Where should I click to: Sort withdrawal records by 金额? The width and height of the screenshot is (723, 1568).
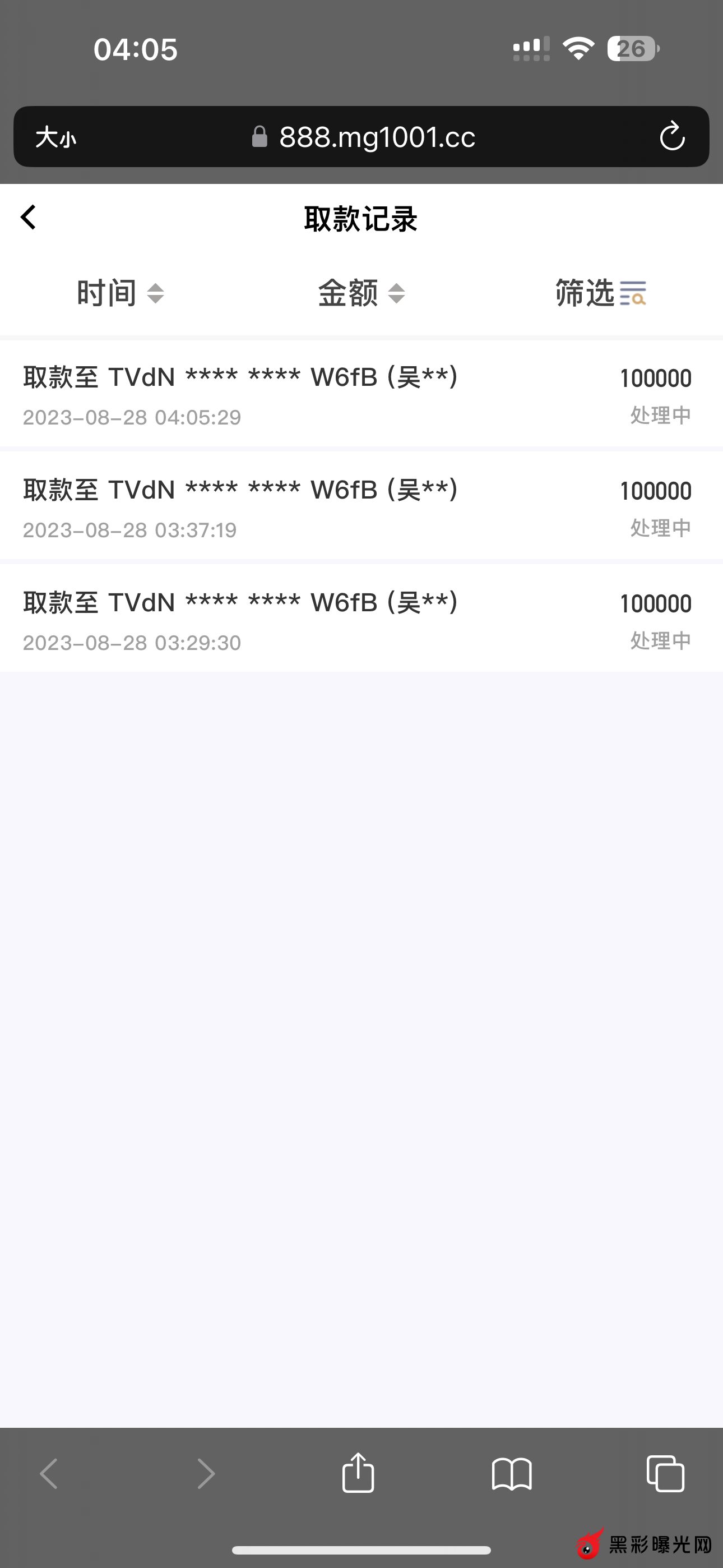(x=361, y=293)
